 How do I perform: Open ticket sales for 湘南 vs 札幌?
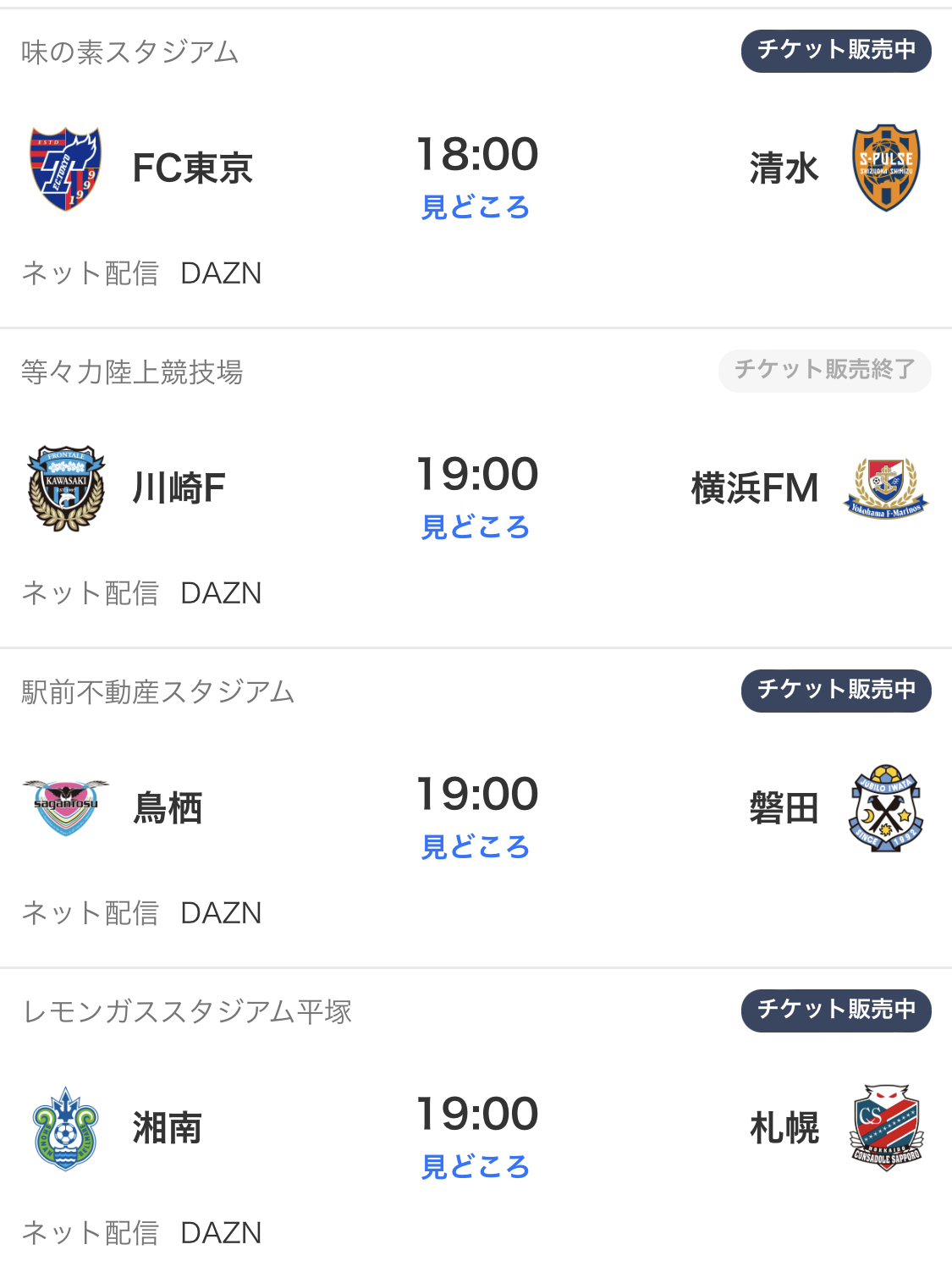coord(835,1010)
